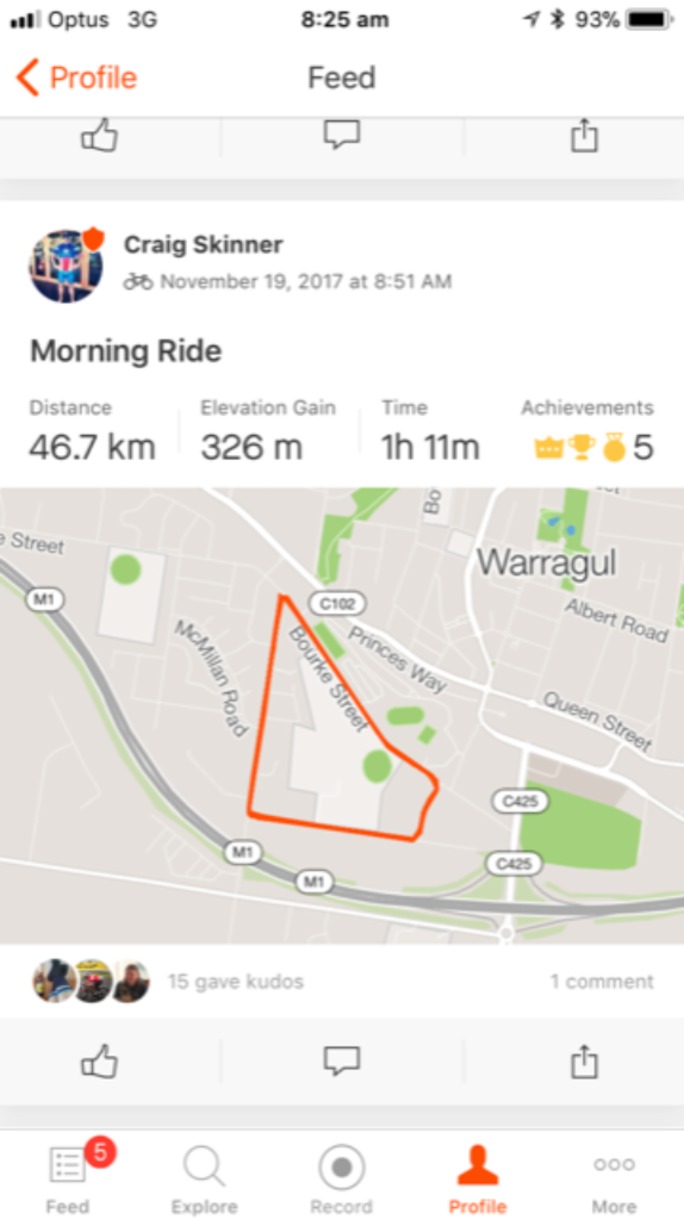Viewport: 684px width, 1220px height.
Task: Comment on Craig Skinner's Morning Ride
Action: 342,1062
